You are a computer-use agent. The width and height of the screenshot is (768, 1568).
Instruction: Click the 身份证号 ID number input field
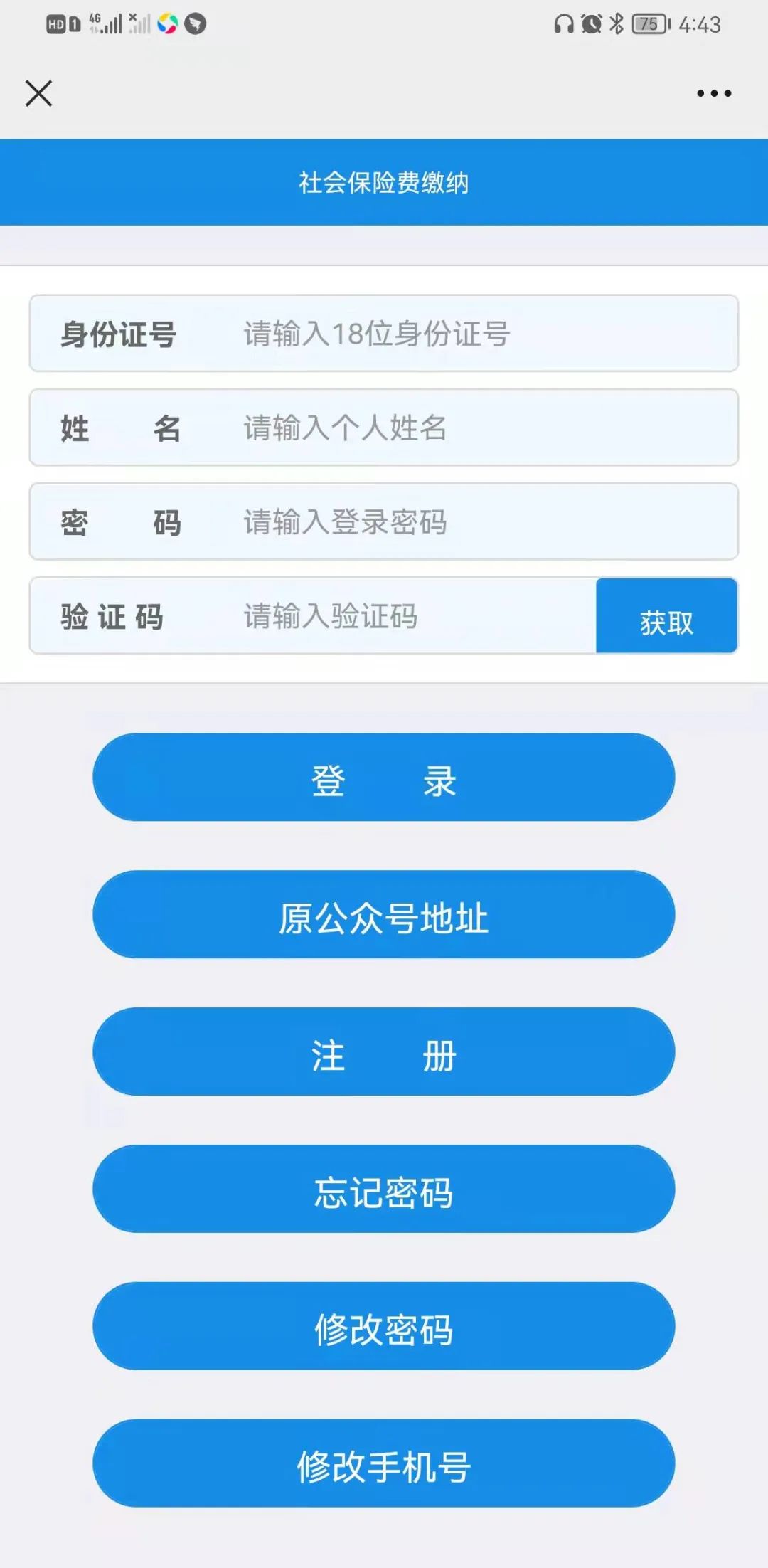[427, 333]
